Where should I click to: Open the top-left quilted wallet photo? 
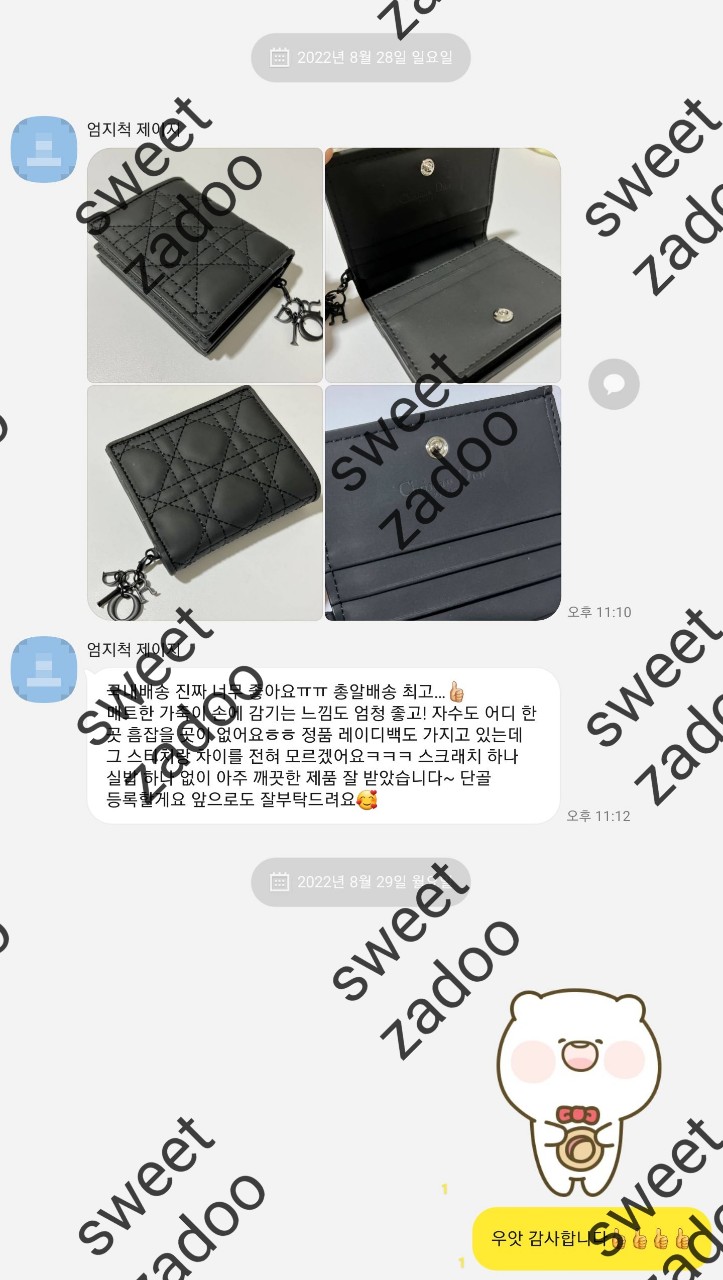[205, 265]
